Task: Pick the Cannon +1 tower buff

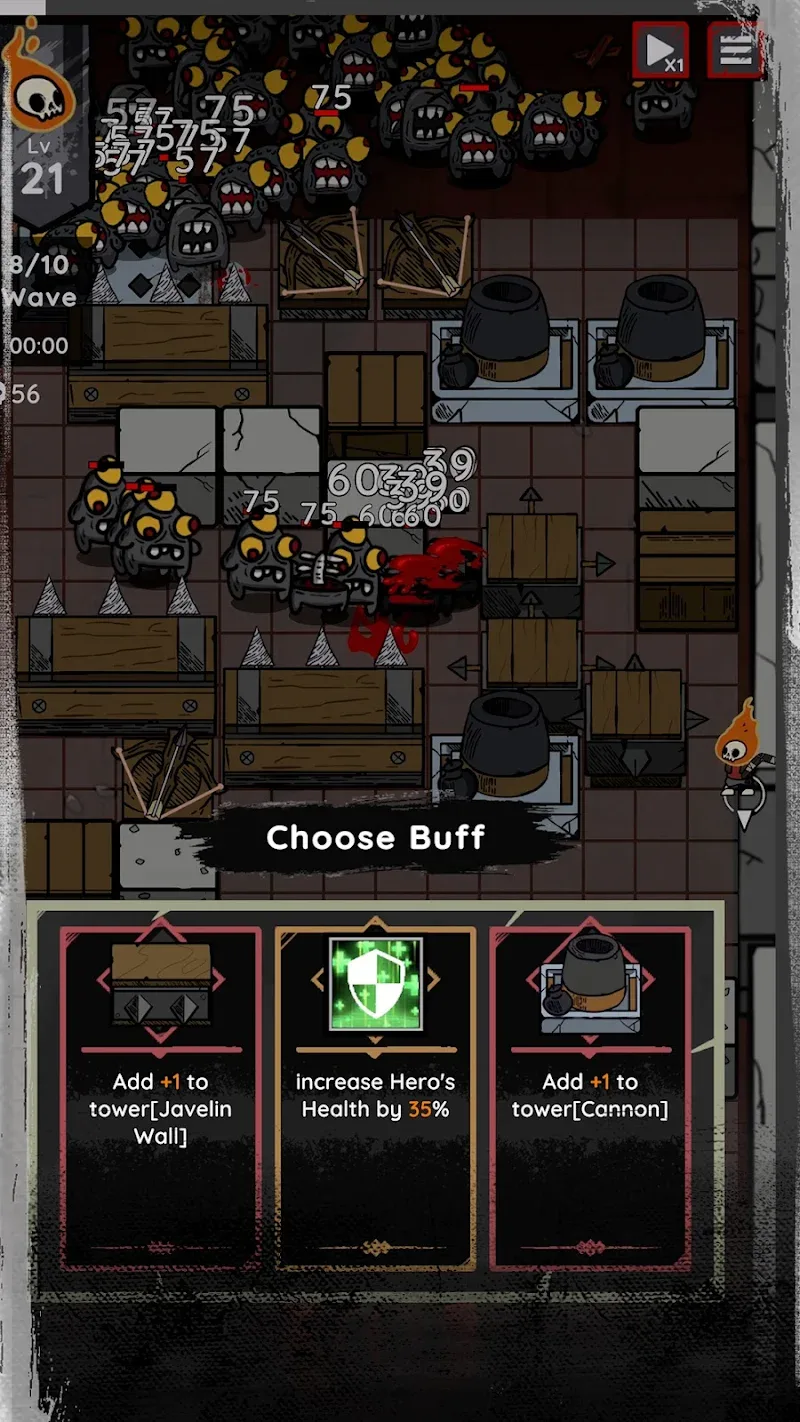Action: 590,1097
